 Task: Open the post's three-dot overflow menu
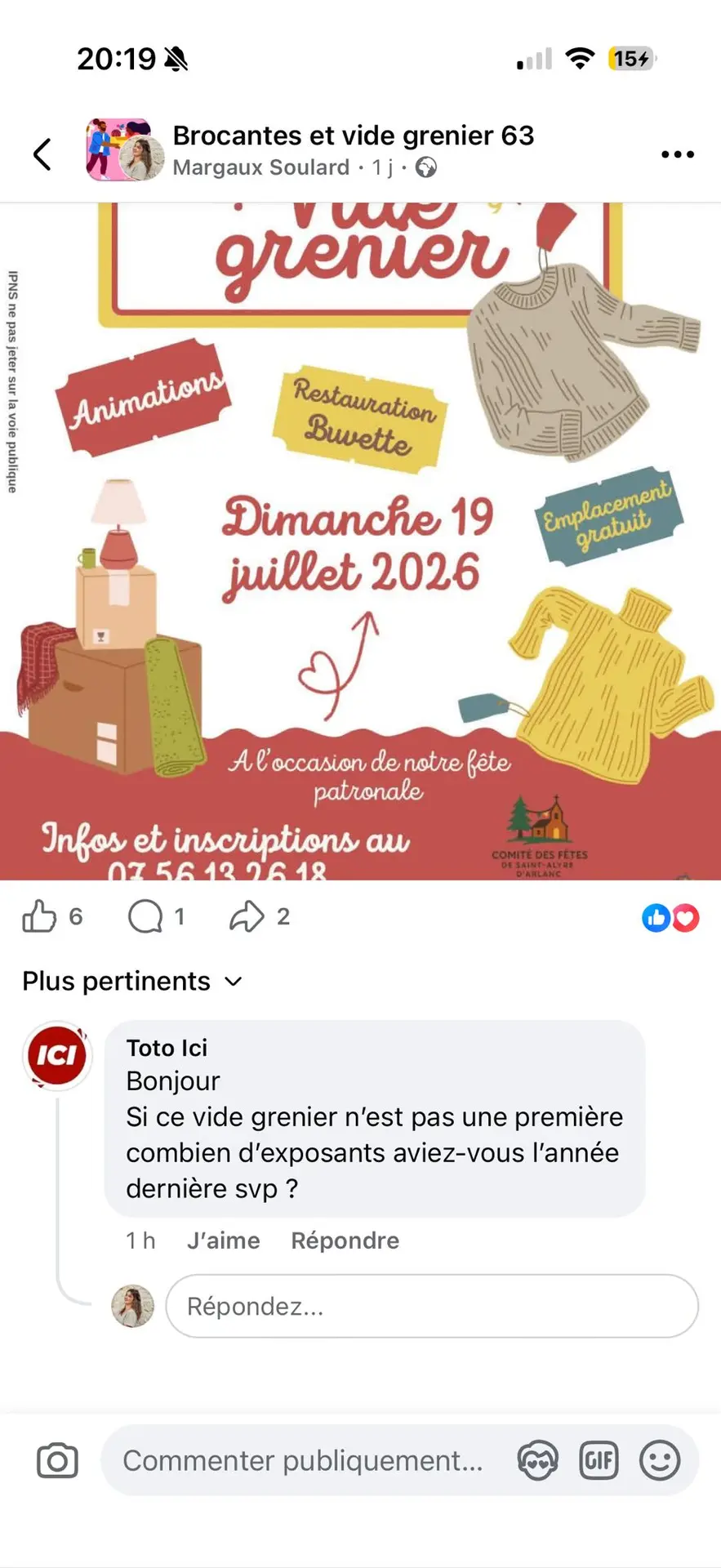[677, 154]
